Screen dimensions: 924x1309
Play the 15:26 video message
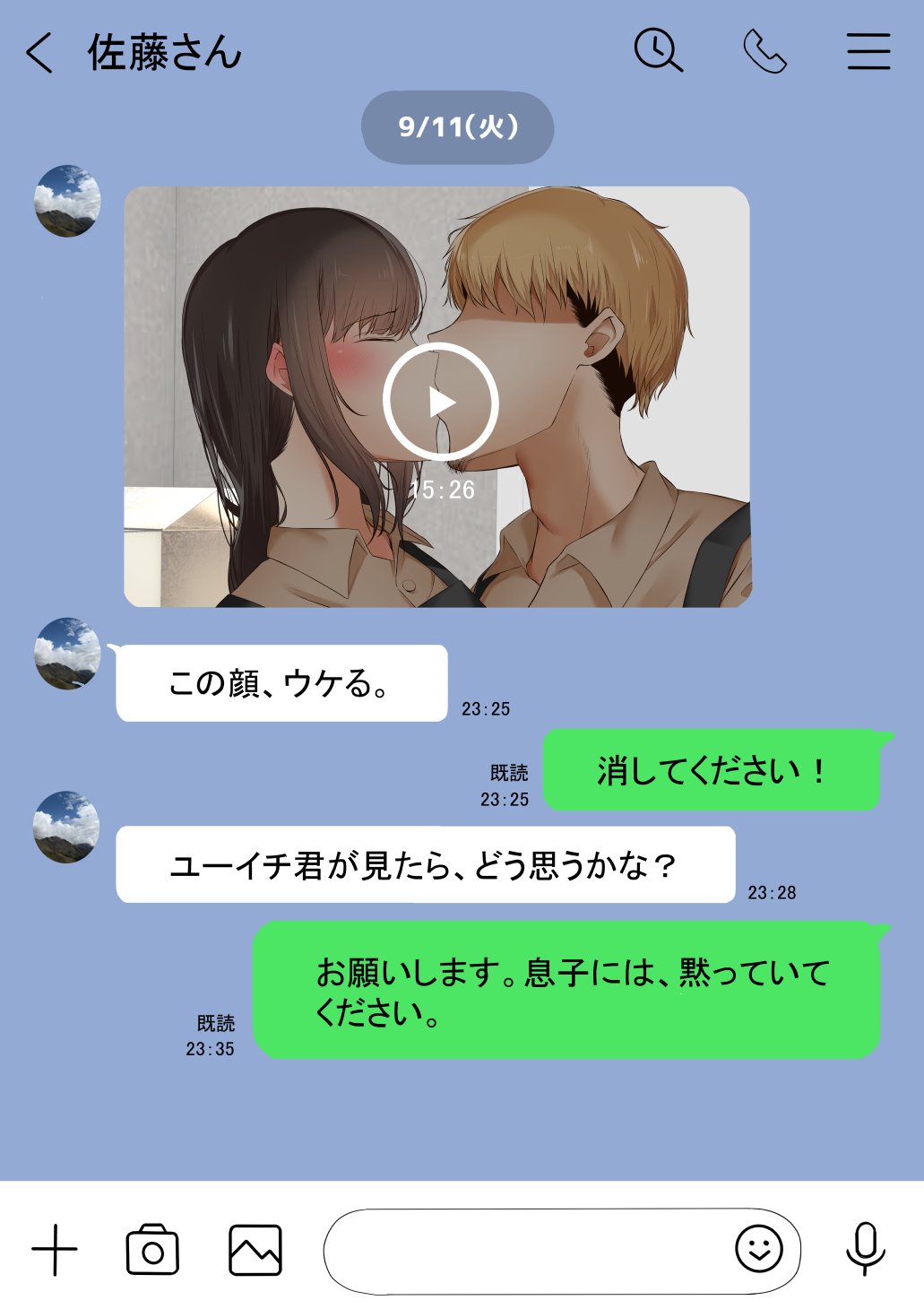point(440,402)
